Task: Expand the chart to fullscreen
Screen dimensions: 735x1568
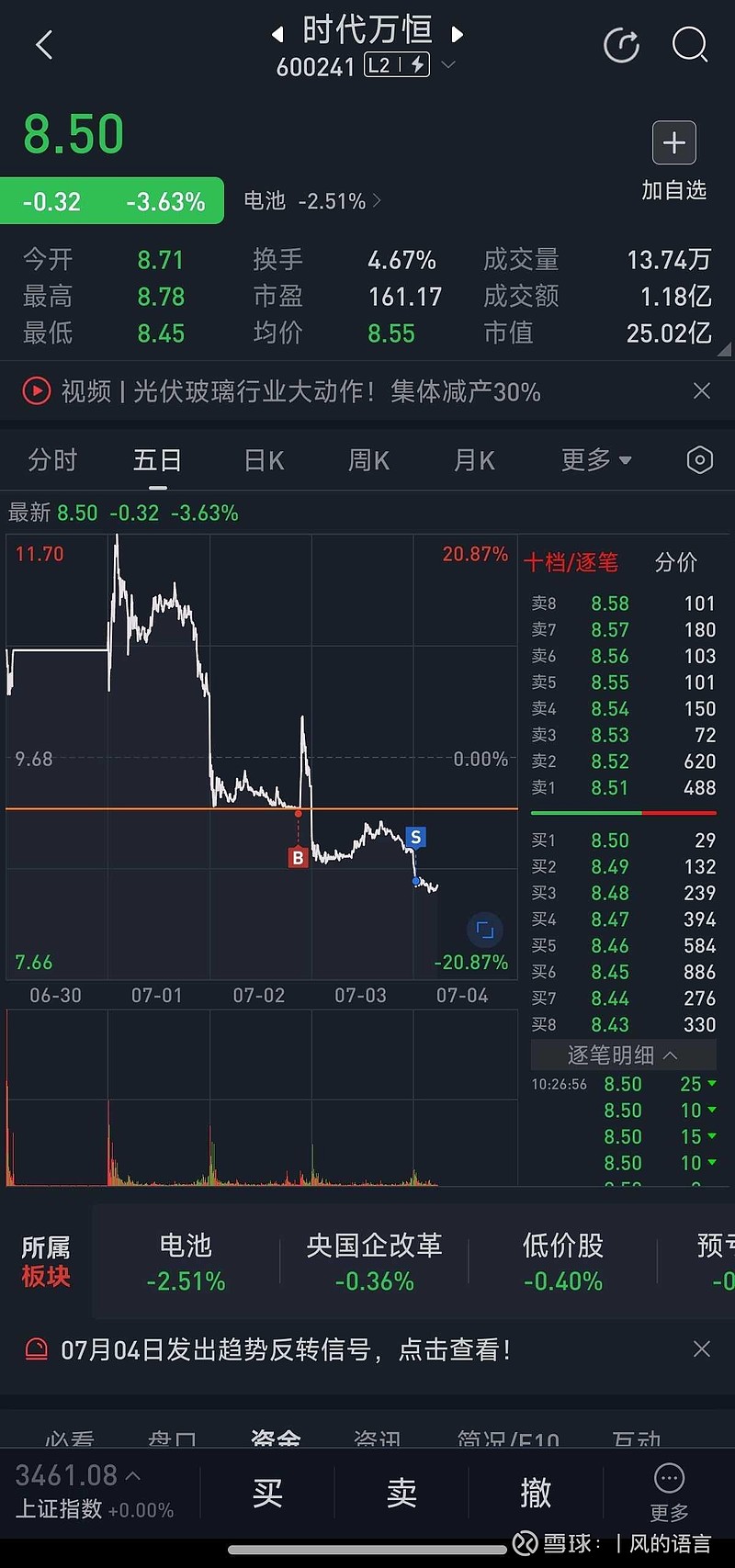Action: click(485, 931)
